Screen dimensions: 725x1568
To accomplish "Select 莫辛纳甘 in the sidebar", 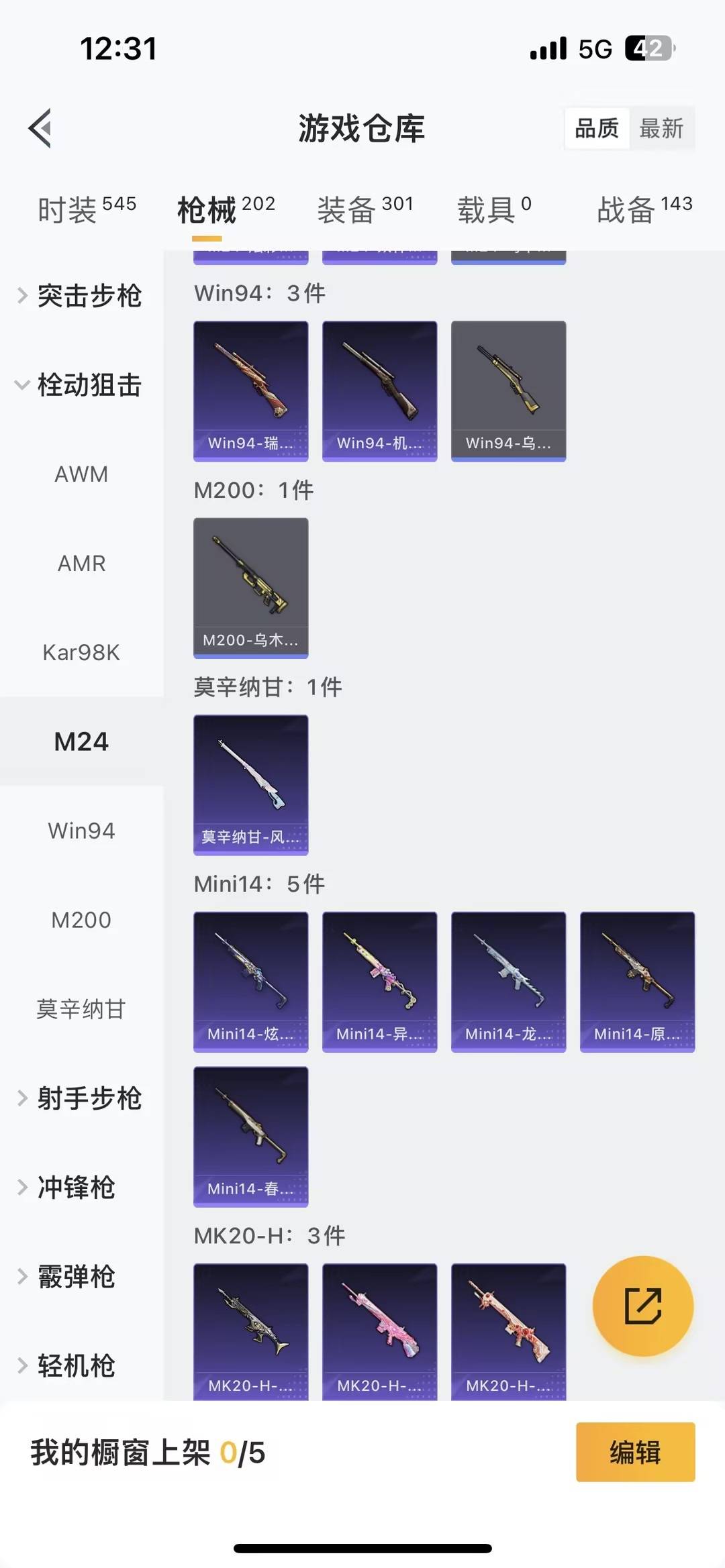I will (81, 1009).
